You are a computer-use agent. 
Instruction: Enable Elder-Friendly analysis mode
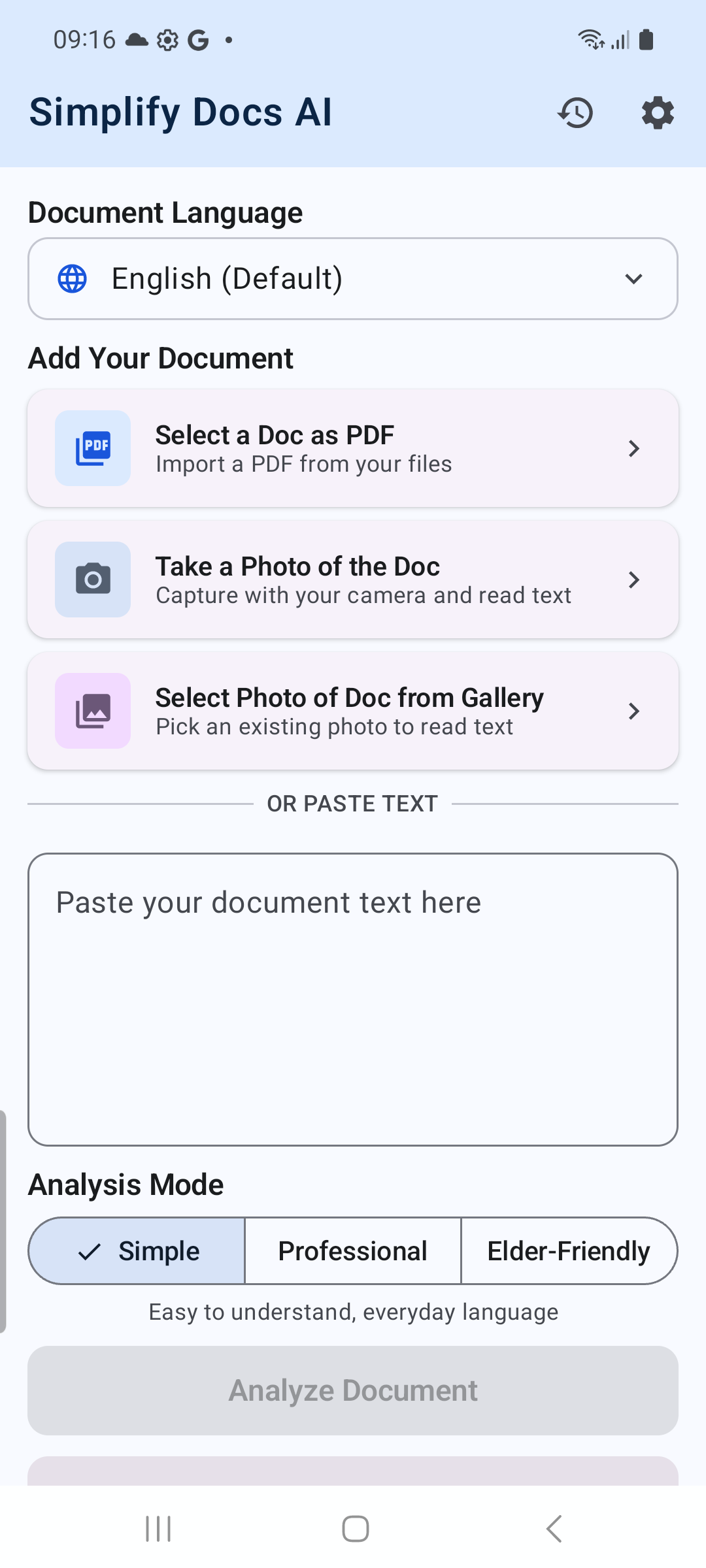(x=568, y=1250)
